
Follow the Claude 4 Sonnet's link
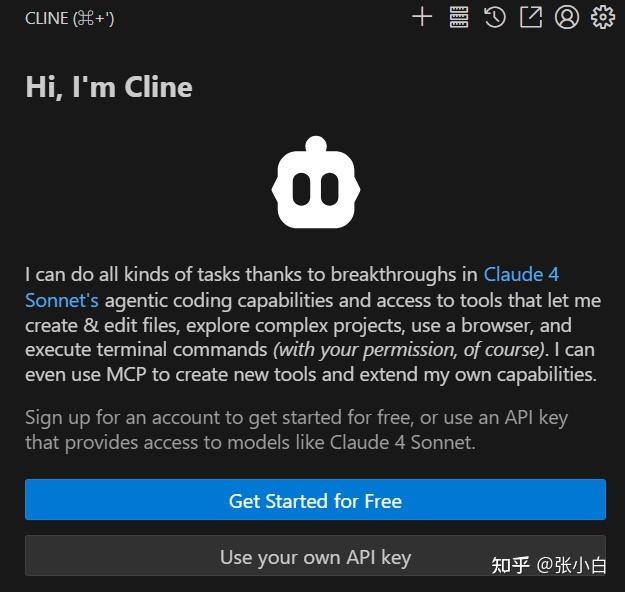(528, 274)
